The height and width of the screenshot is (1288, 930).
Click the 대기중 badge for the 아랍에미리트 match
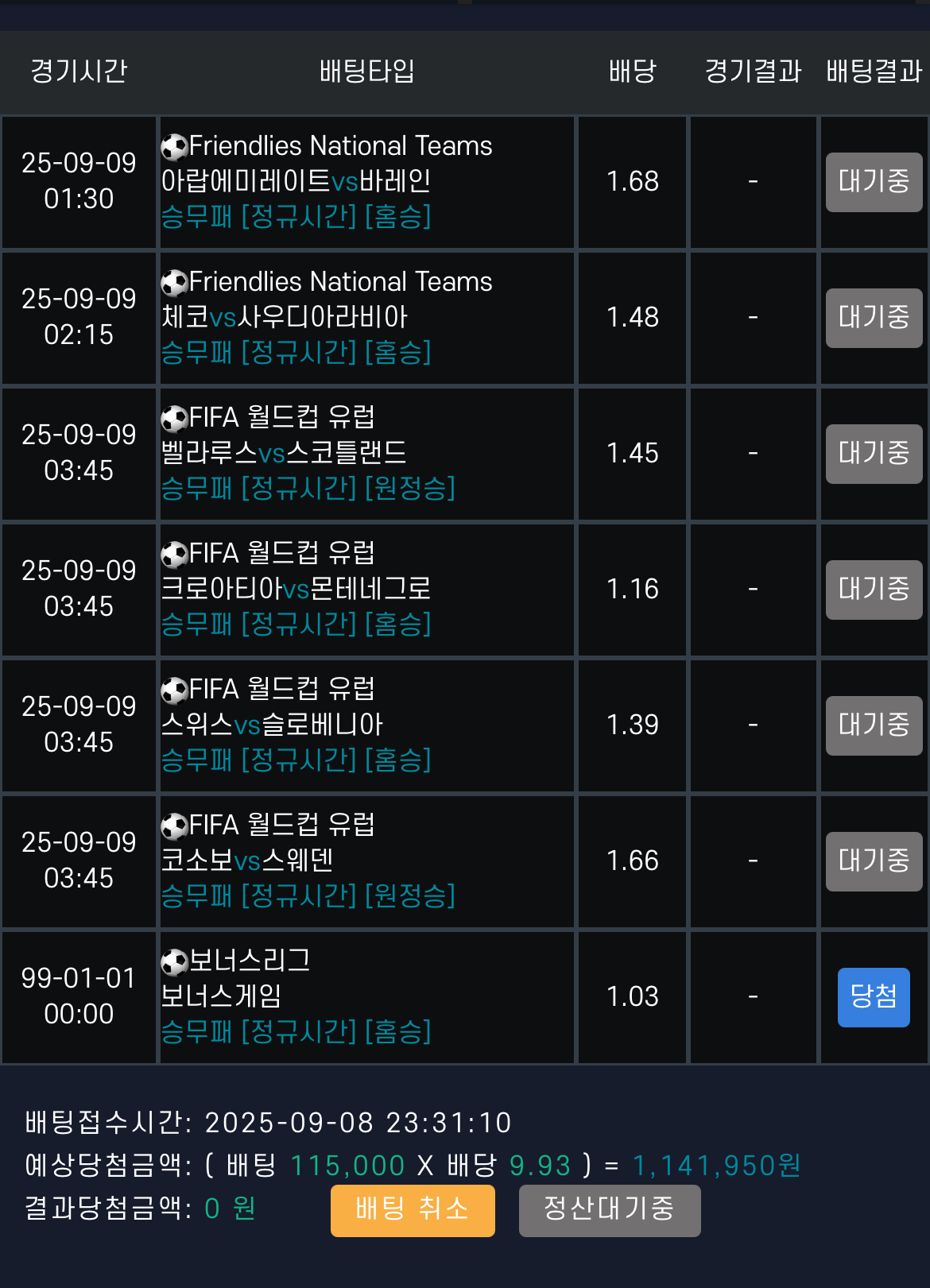874,182
